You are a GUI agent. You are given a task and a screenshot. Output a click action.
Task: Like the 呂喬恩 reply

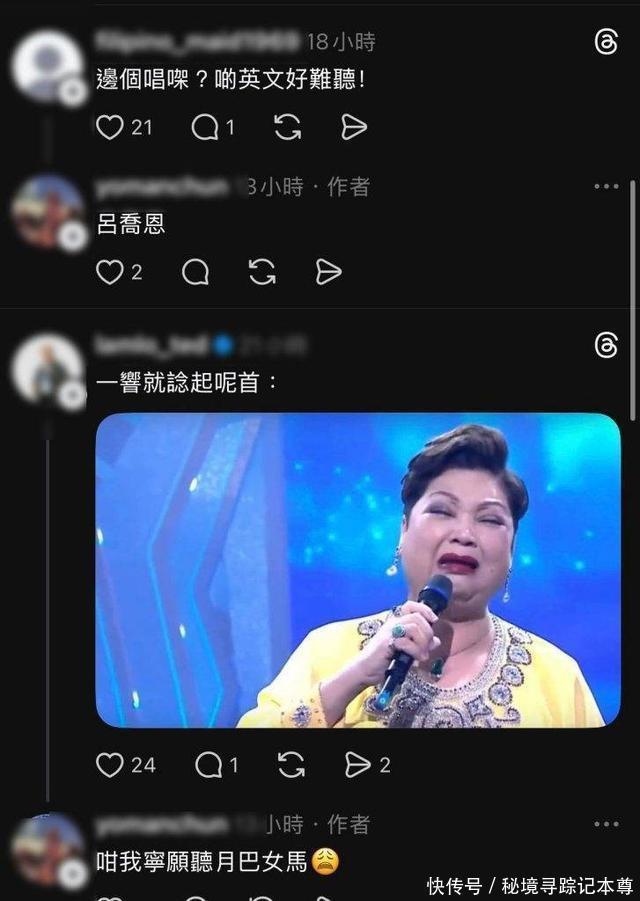point(110,272)
